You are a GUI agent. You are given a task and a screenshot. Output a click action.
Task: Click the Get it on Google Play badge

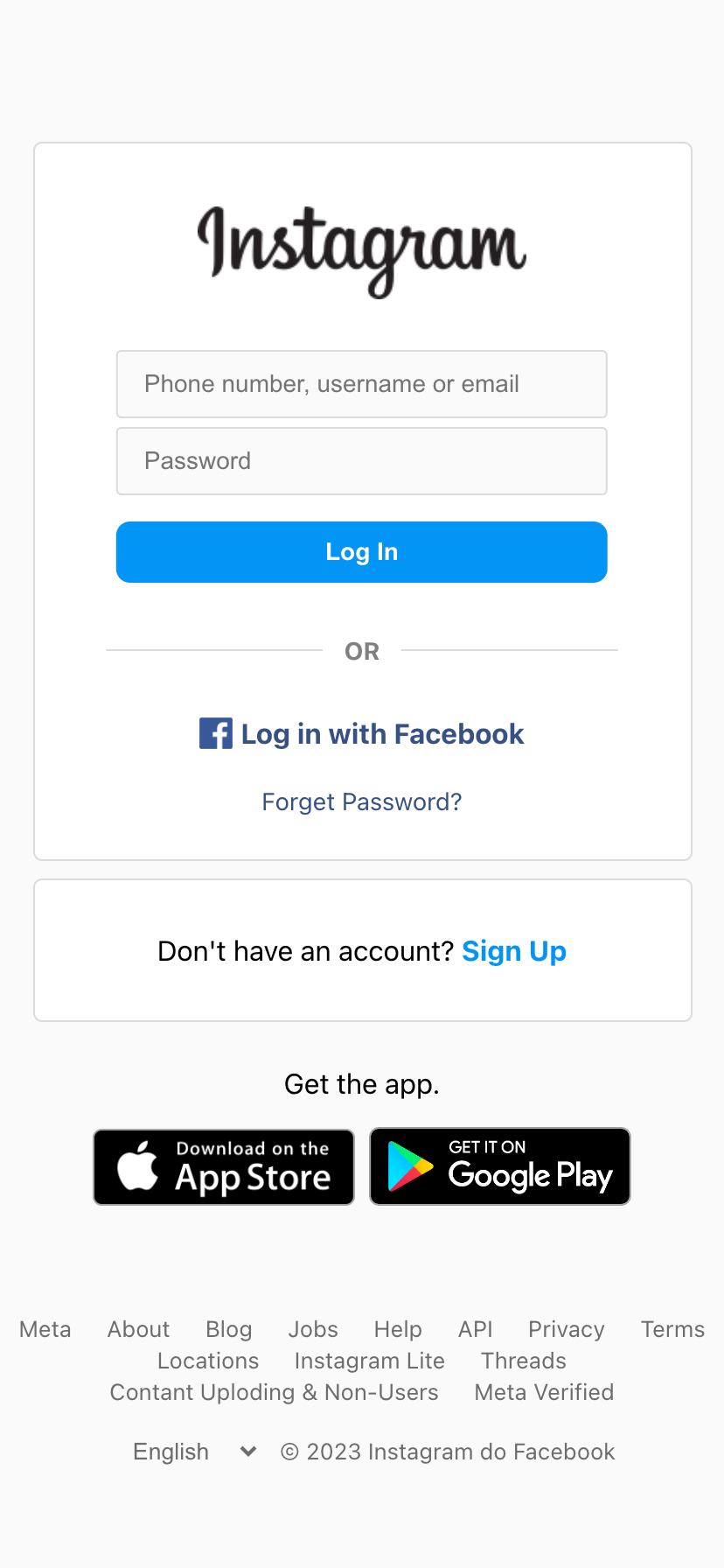(499, 1166)
